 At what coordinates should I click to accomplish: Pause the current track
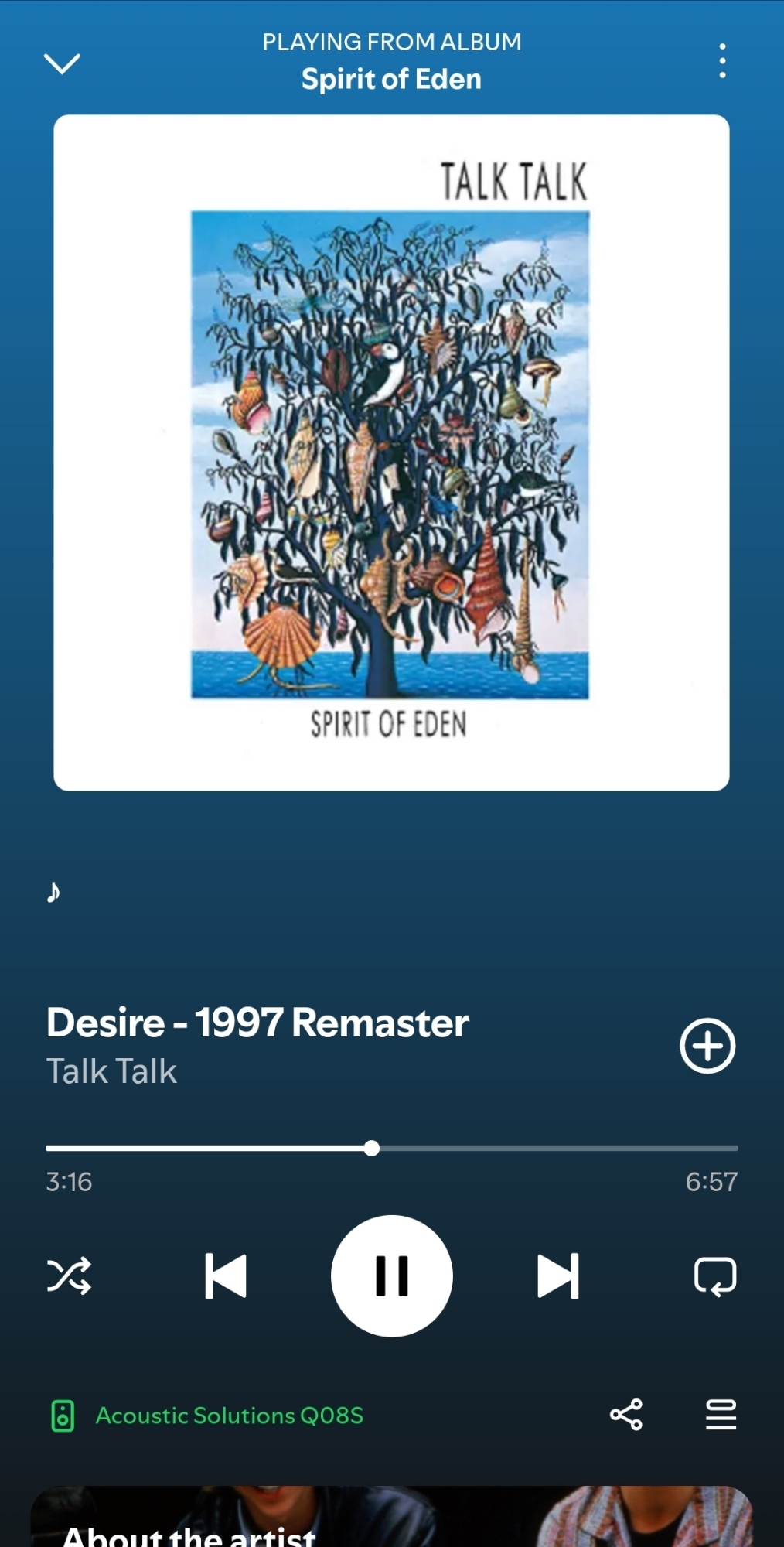[391, 1276]
